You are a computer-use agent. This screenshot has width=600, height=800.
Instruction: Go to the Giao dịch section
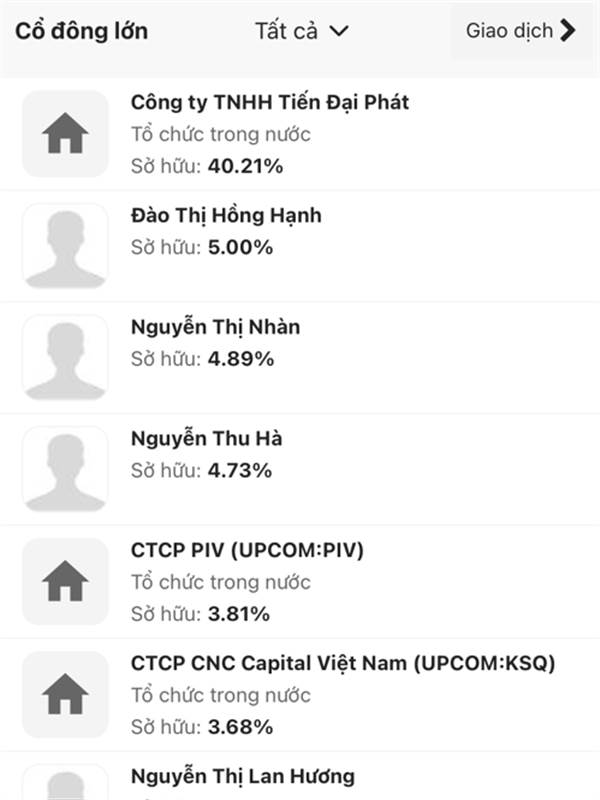coord(521,31)
